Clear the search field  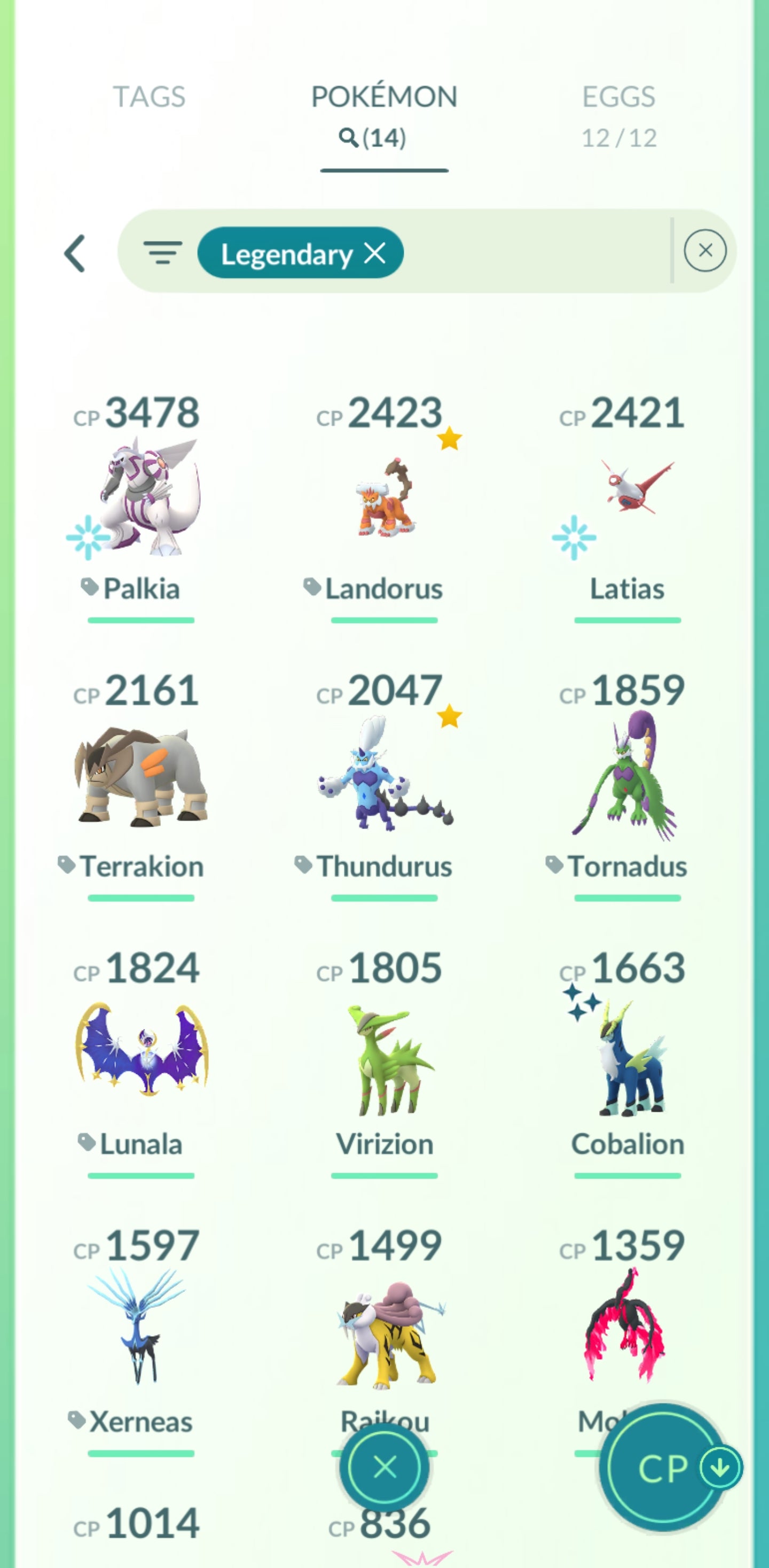704,251
